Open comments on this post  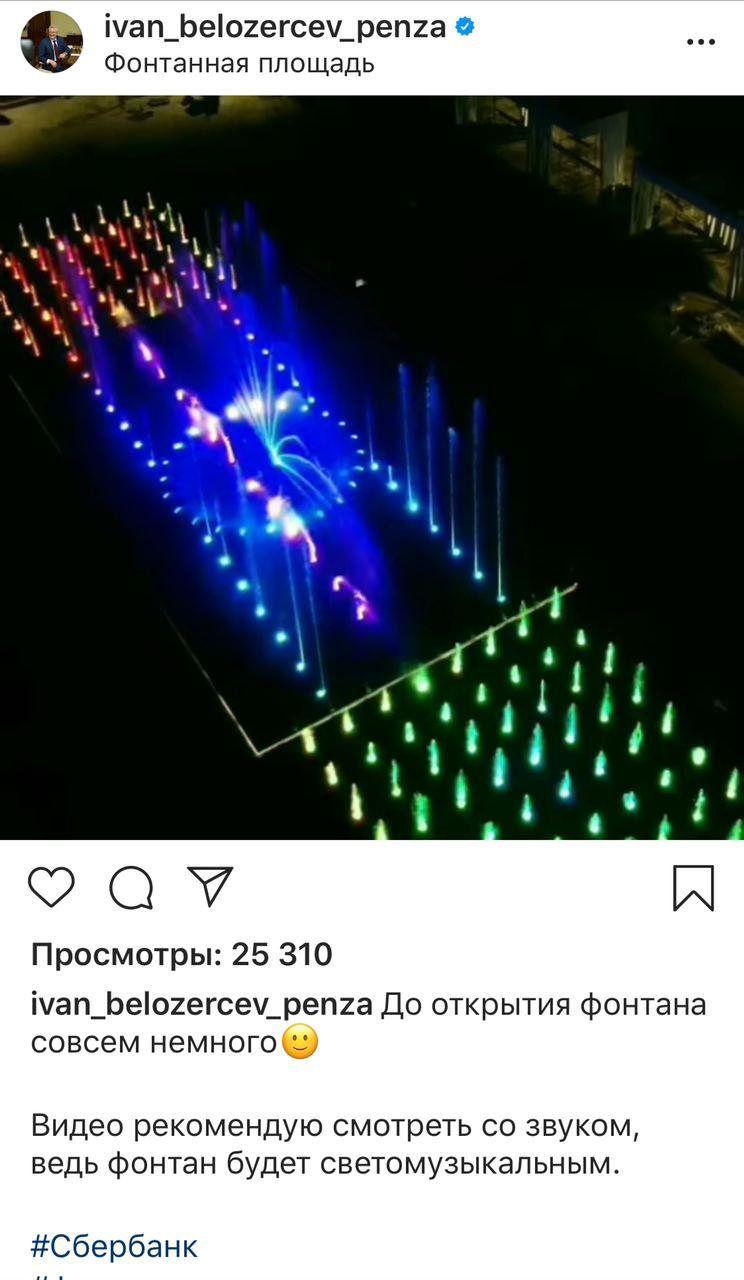[x=131, y=887]
